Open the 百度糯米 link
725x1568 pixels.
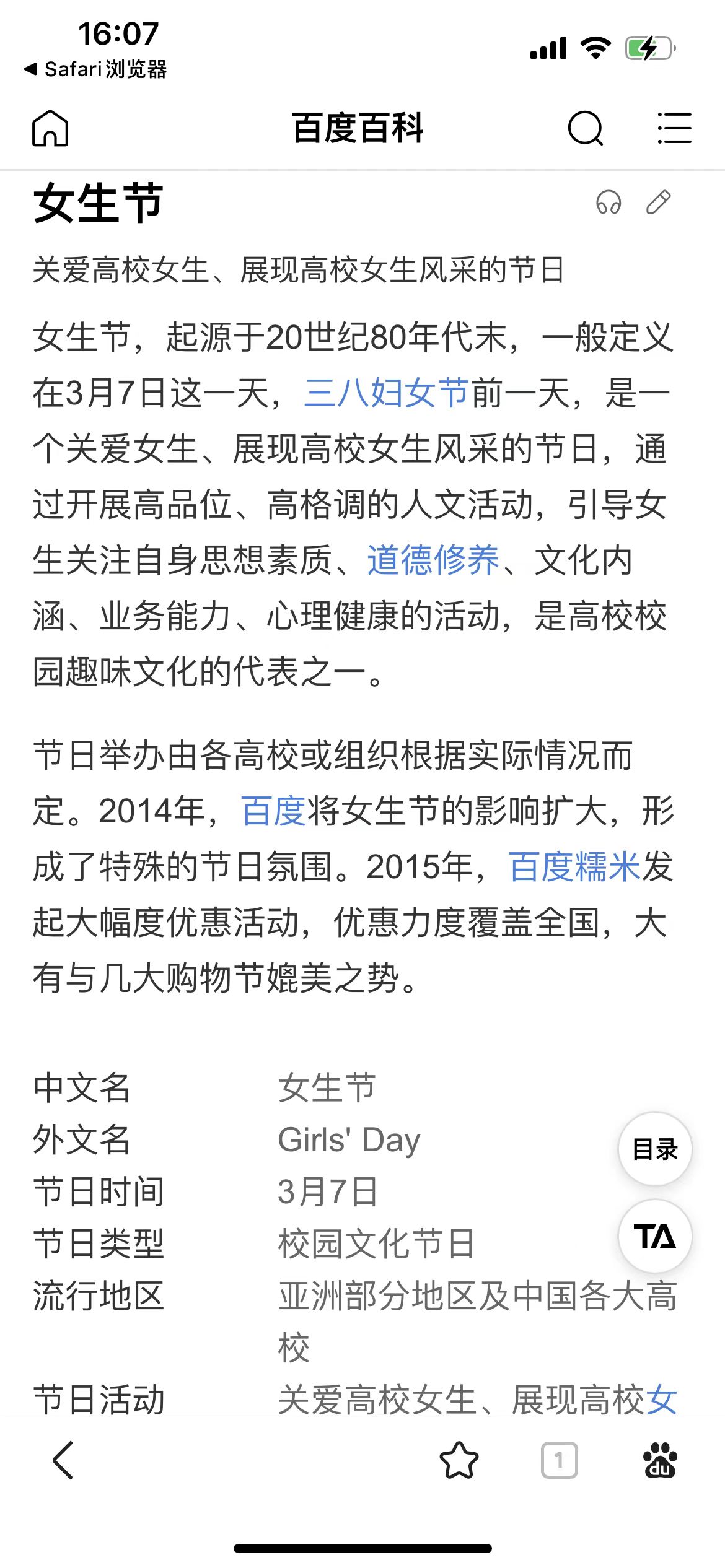(x=574, y=866)
